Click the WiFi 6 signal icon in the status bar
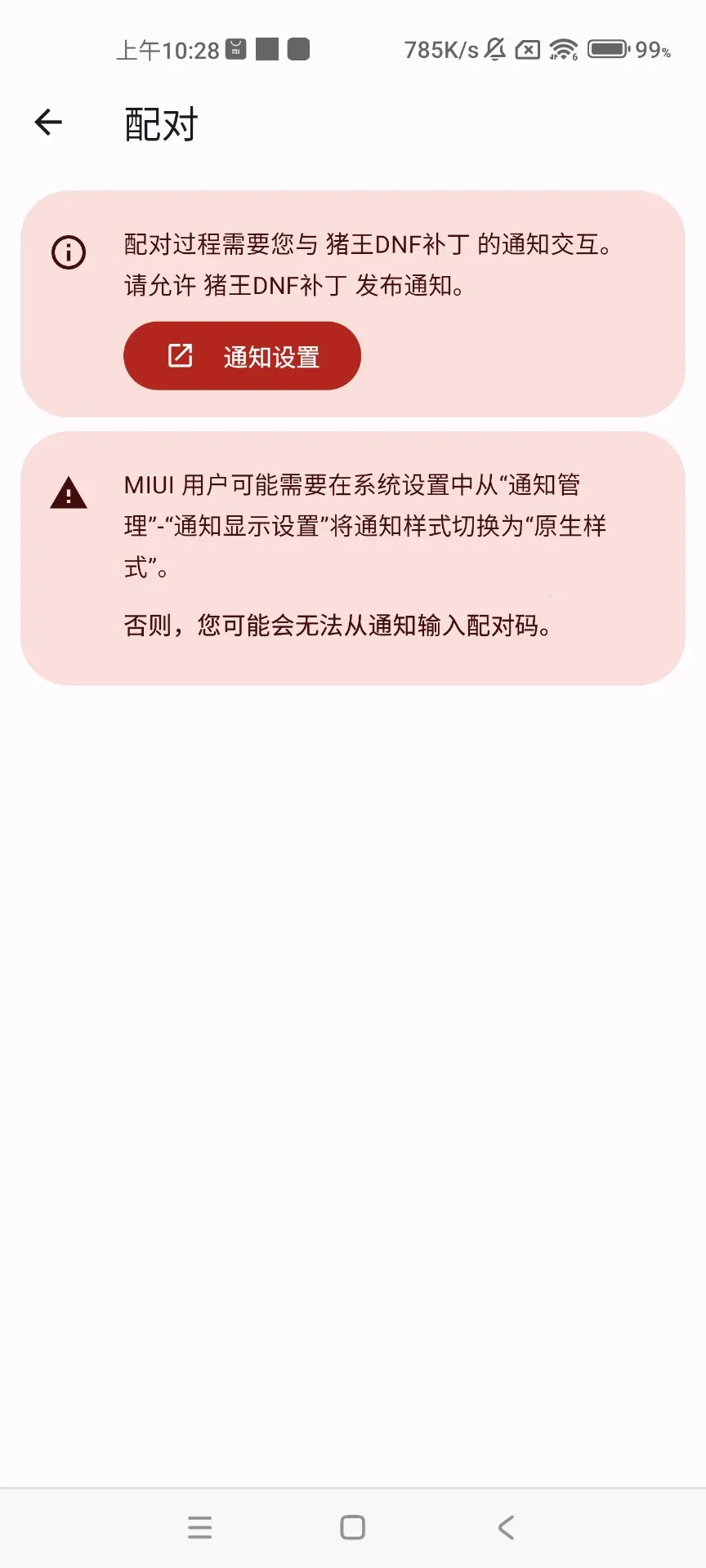The height and width of the screenshot is (1568, 706). click(x=565, y=49)
